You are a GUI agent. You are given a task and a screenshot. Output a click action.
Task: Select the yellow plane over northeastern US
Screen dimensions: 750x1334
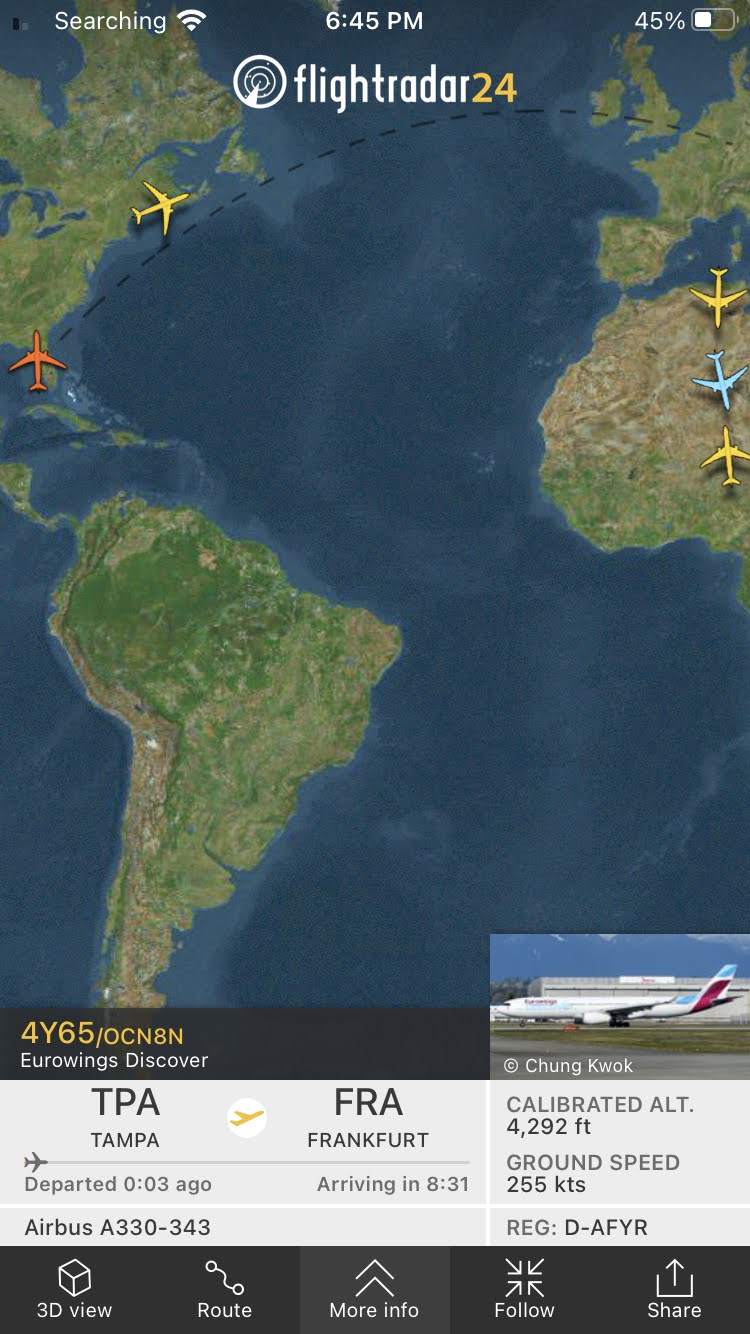(x=160, y=206)
